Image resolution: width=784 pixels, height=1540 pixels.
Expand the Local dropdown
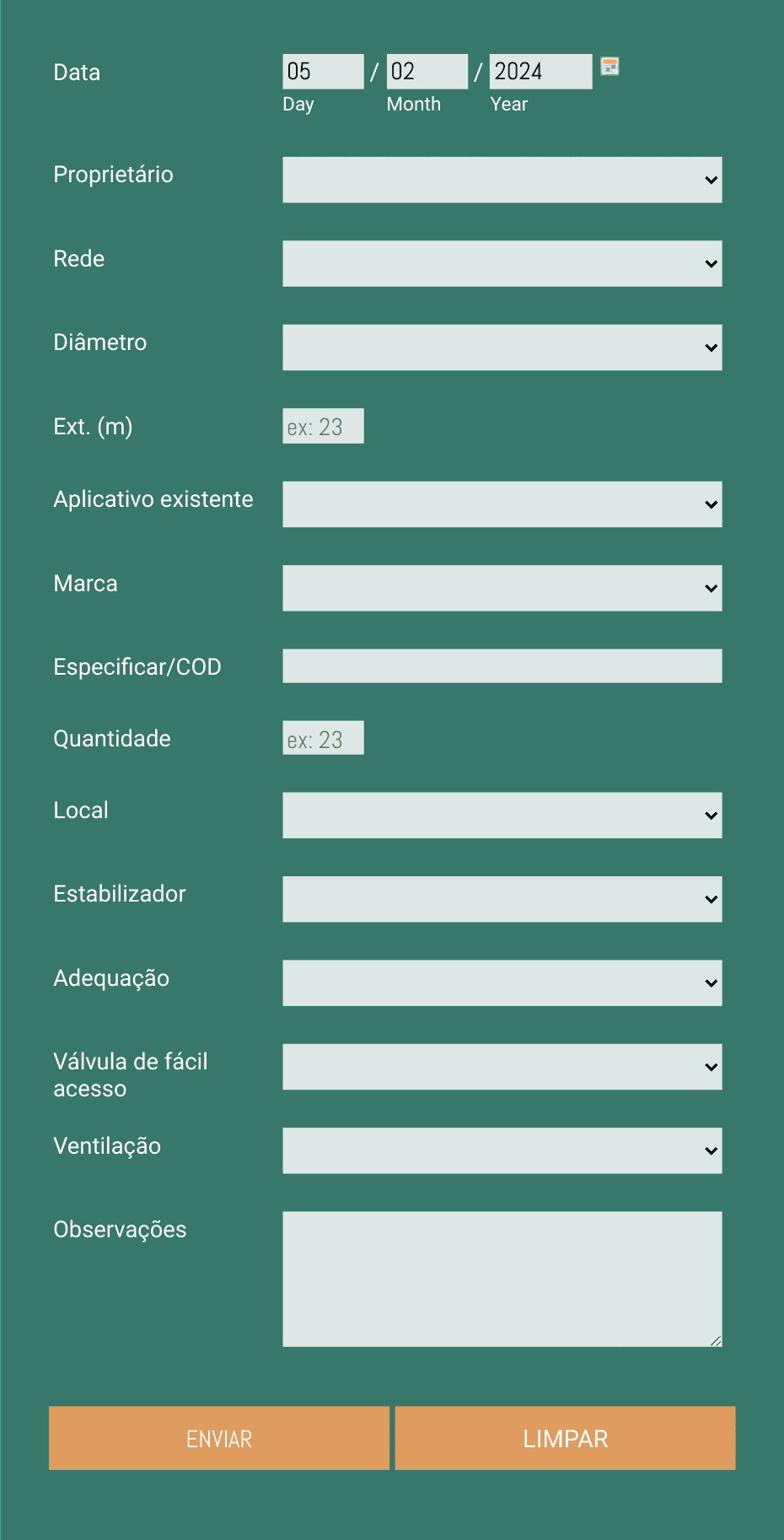tap(502, 816)
